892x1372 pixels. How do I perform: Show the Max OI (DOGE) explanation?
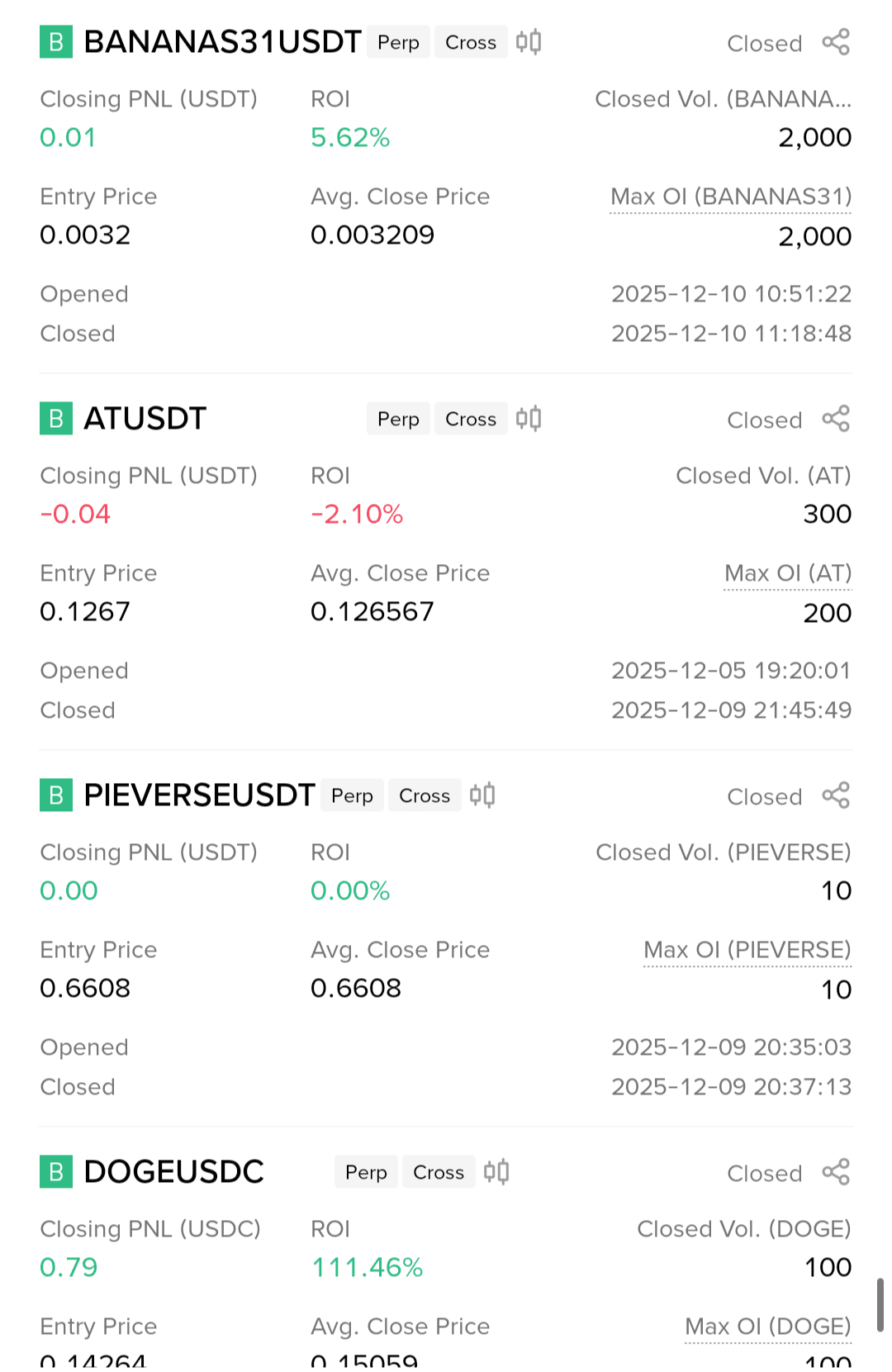pyautogui.click(x=767, y=1327)
